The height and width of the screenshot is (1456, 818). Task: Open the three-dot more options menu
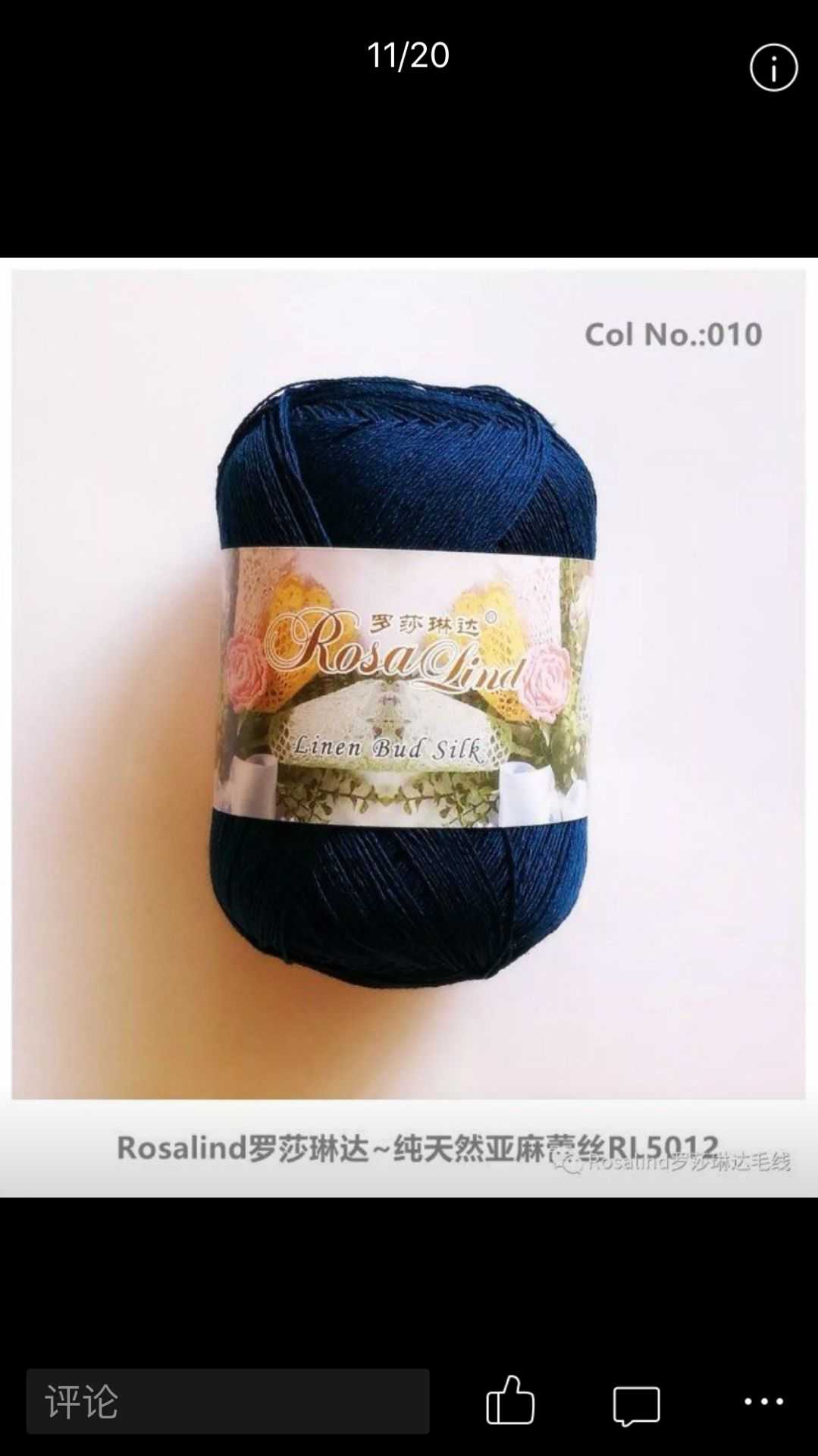tap(763, 1401)
